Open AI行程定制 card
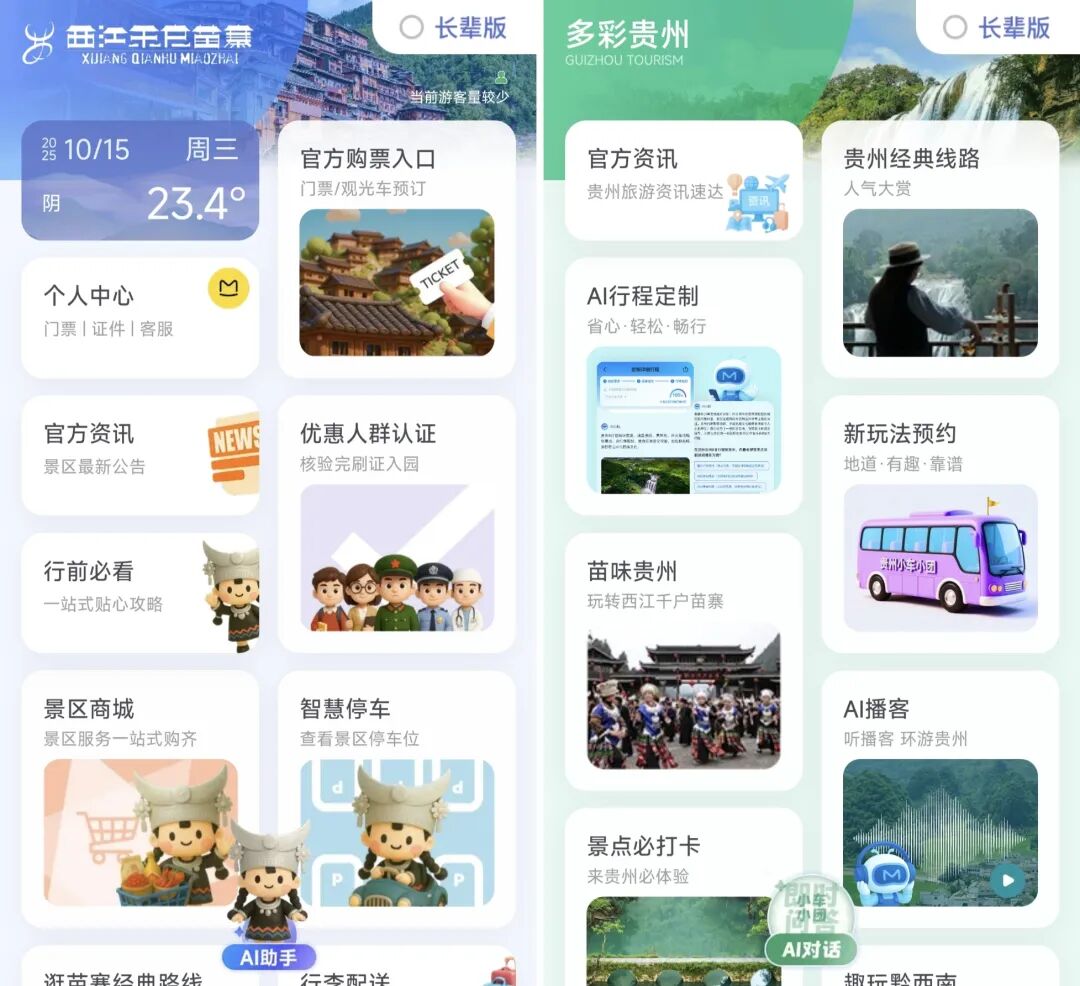1080x986 pixels. pyautogui.click(x=683, y=385)
